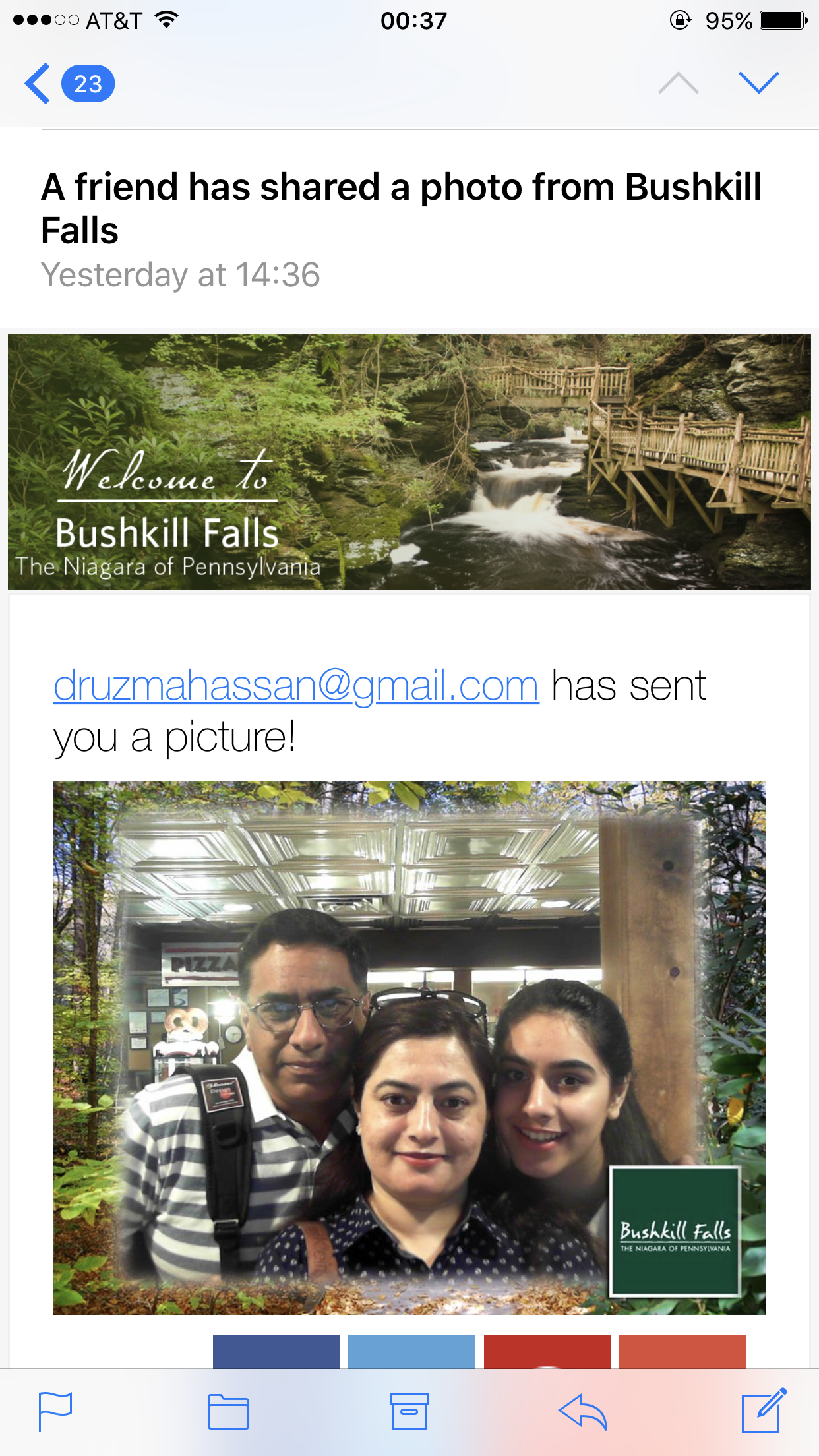Move message to a folder

[x=228, y=1412]
